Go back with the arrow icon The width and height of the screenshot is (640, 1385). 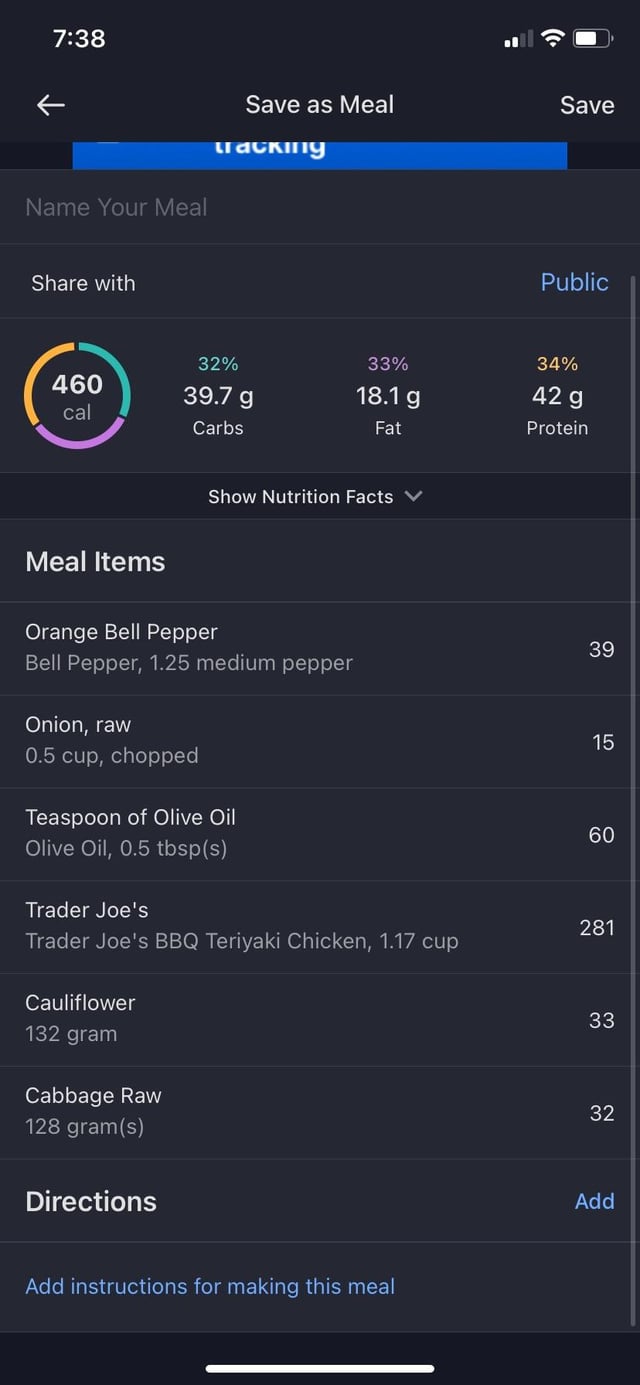click(x=50, y=105)
